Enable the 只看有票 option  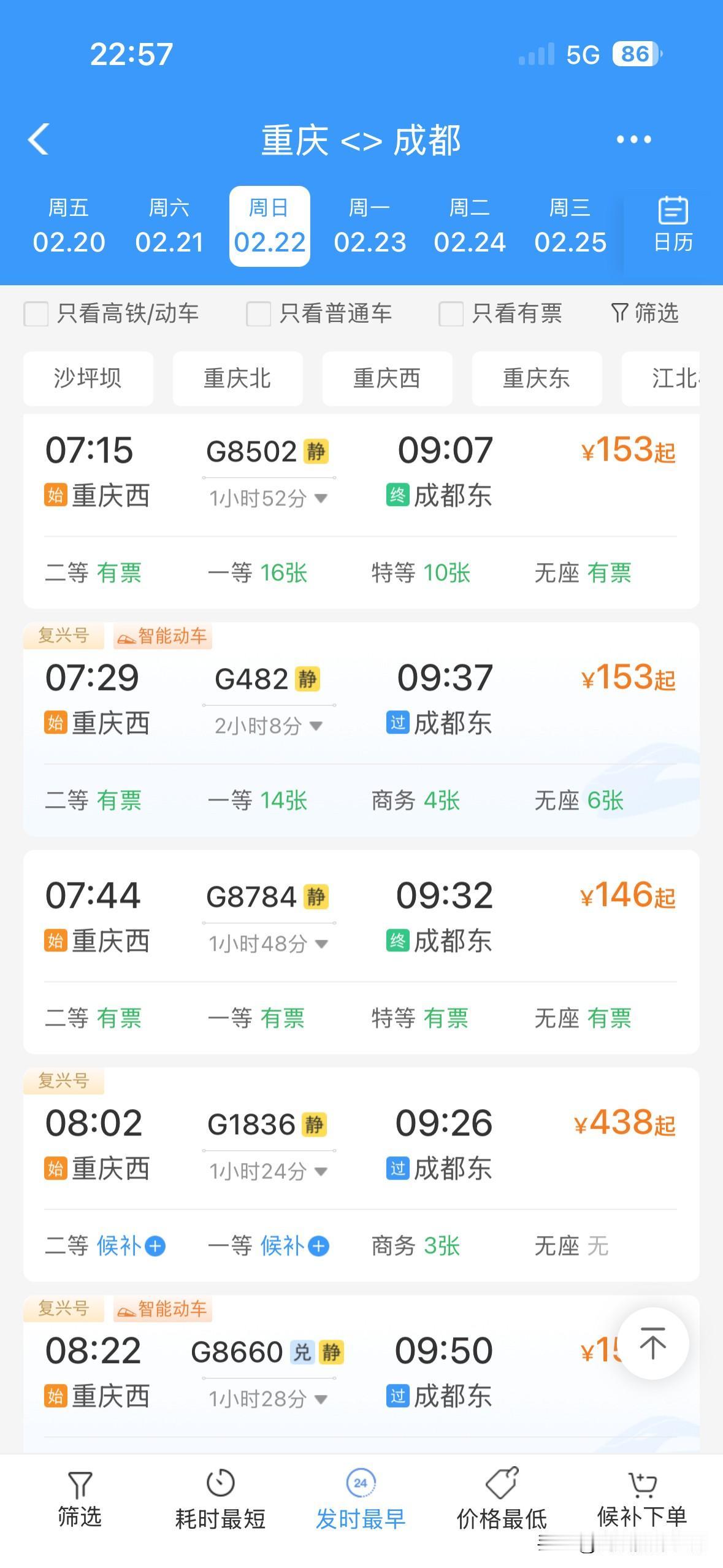pyautogui.click(x=449, y=313)
